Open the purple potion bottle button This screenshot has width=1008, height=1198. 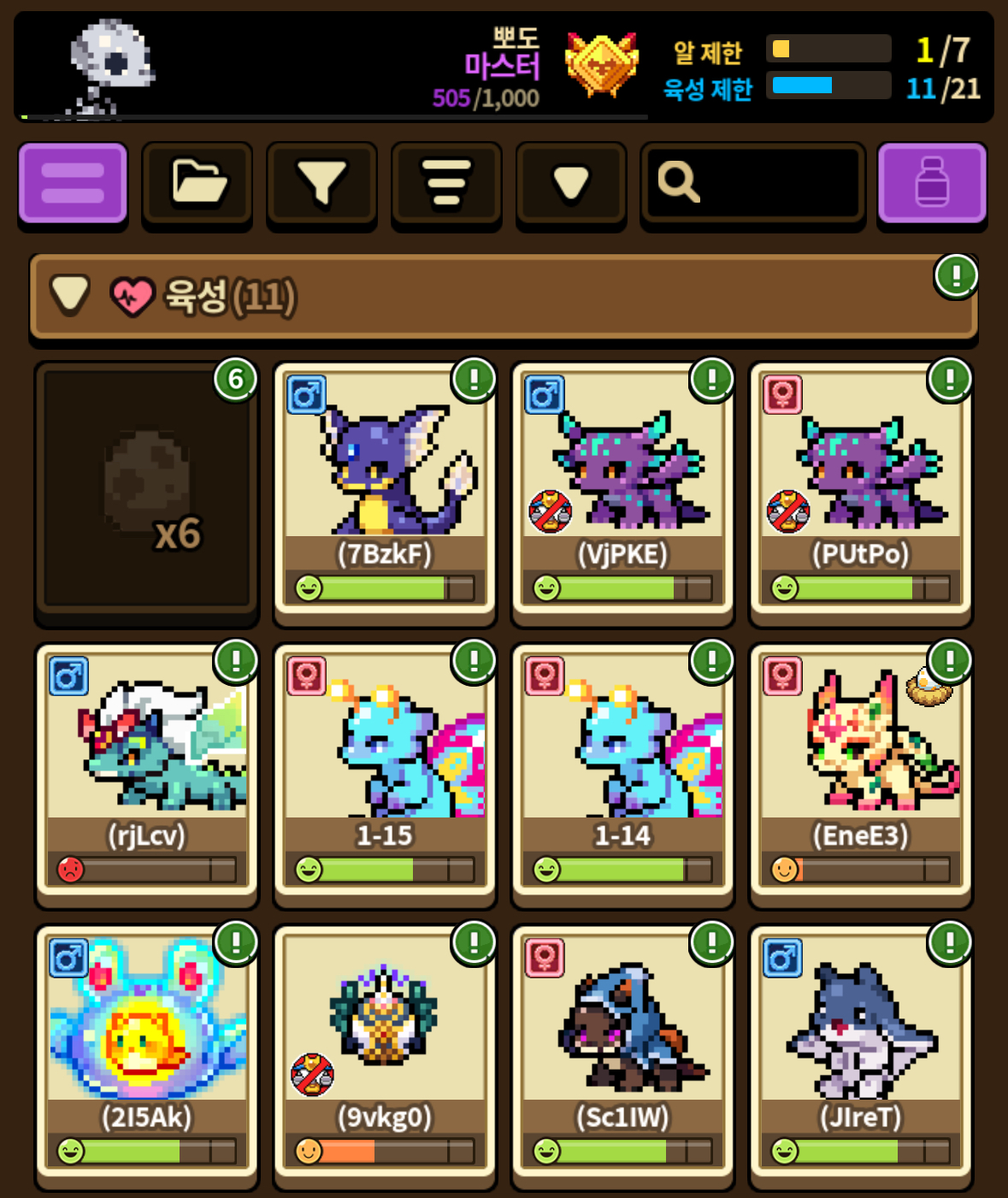pos(932,183)
